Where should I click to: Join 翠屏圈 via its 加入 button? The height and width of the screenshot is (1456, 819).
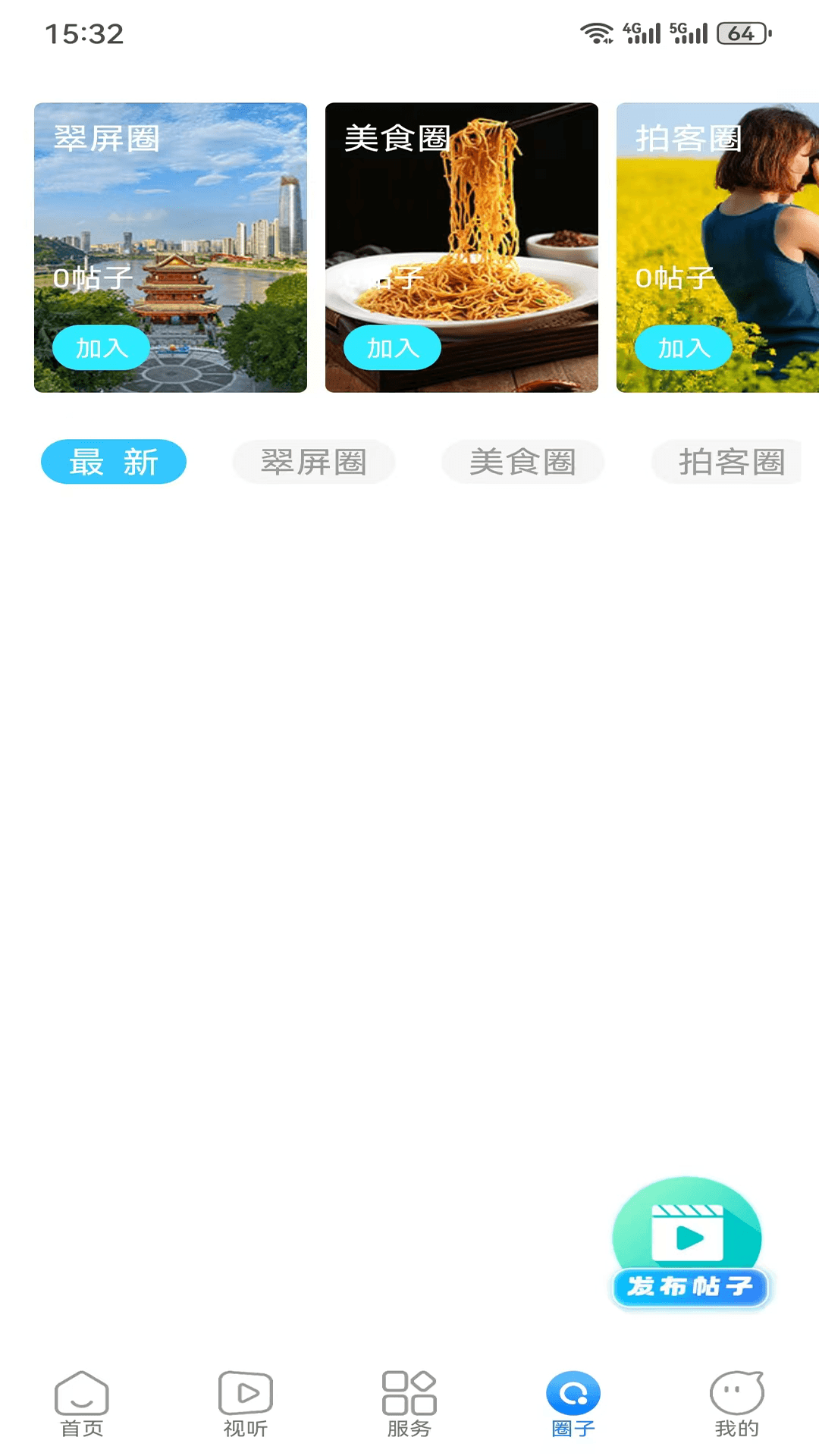pyautogui.click(x=101, y=348)
